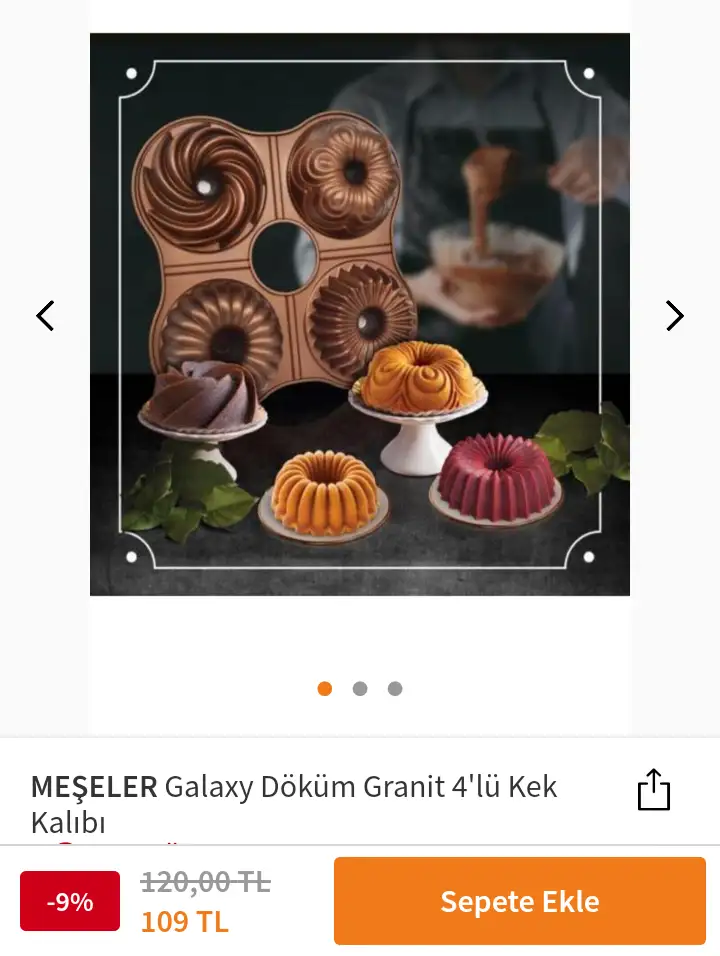Jump to the third image dot
The image size is (720, 956).
pos(395,688)
